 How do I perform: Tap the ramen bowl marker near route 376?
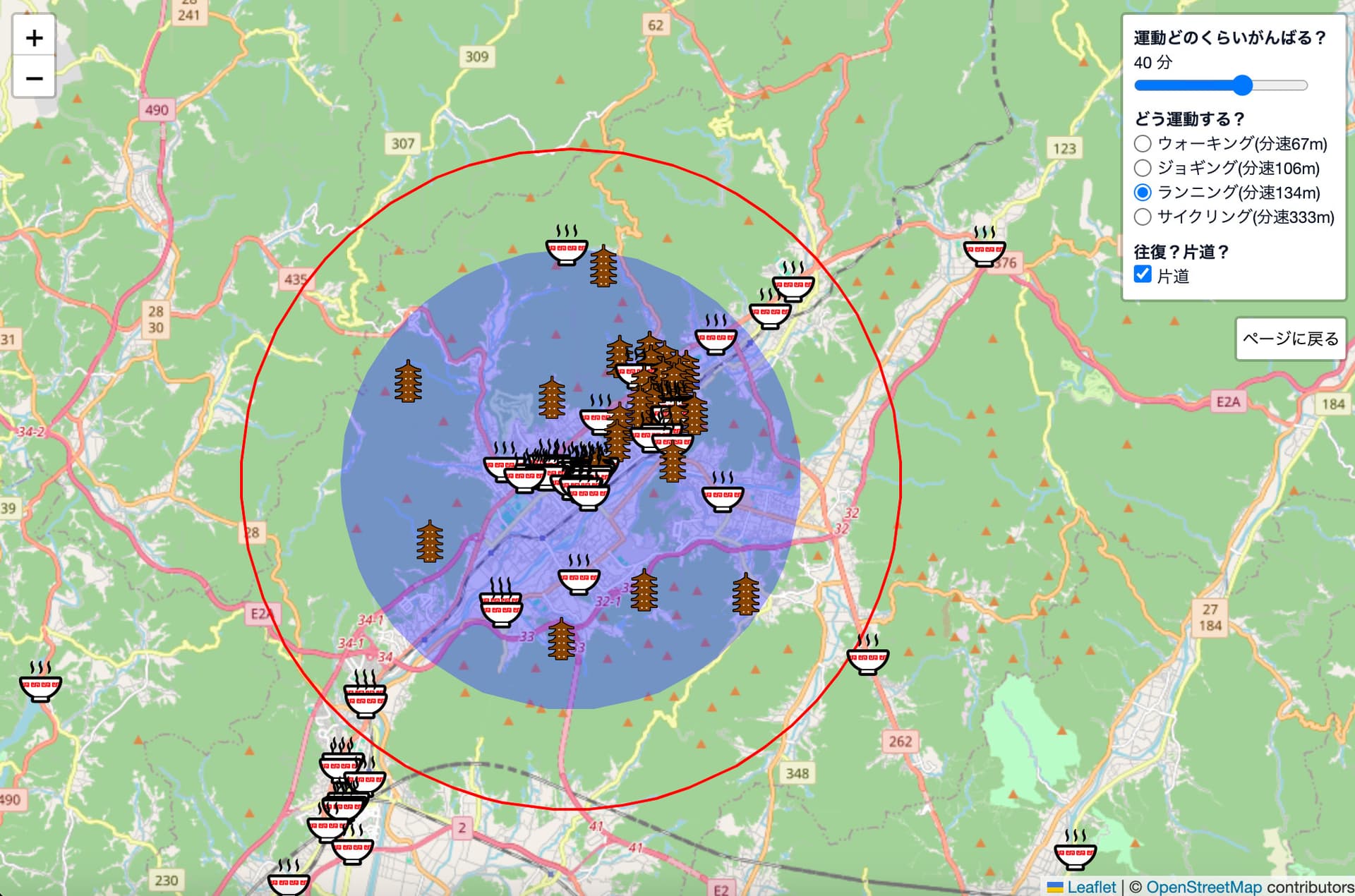(x=984, y=248)
